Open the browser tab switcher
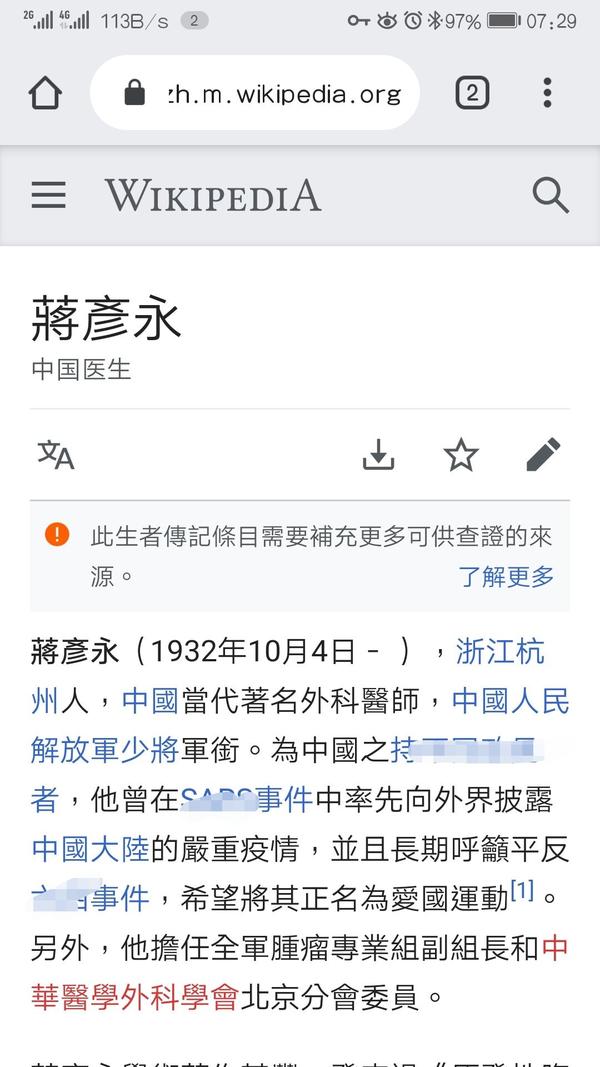600x1067 pixels. [472, 93]
